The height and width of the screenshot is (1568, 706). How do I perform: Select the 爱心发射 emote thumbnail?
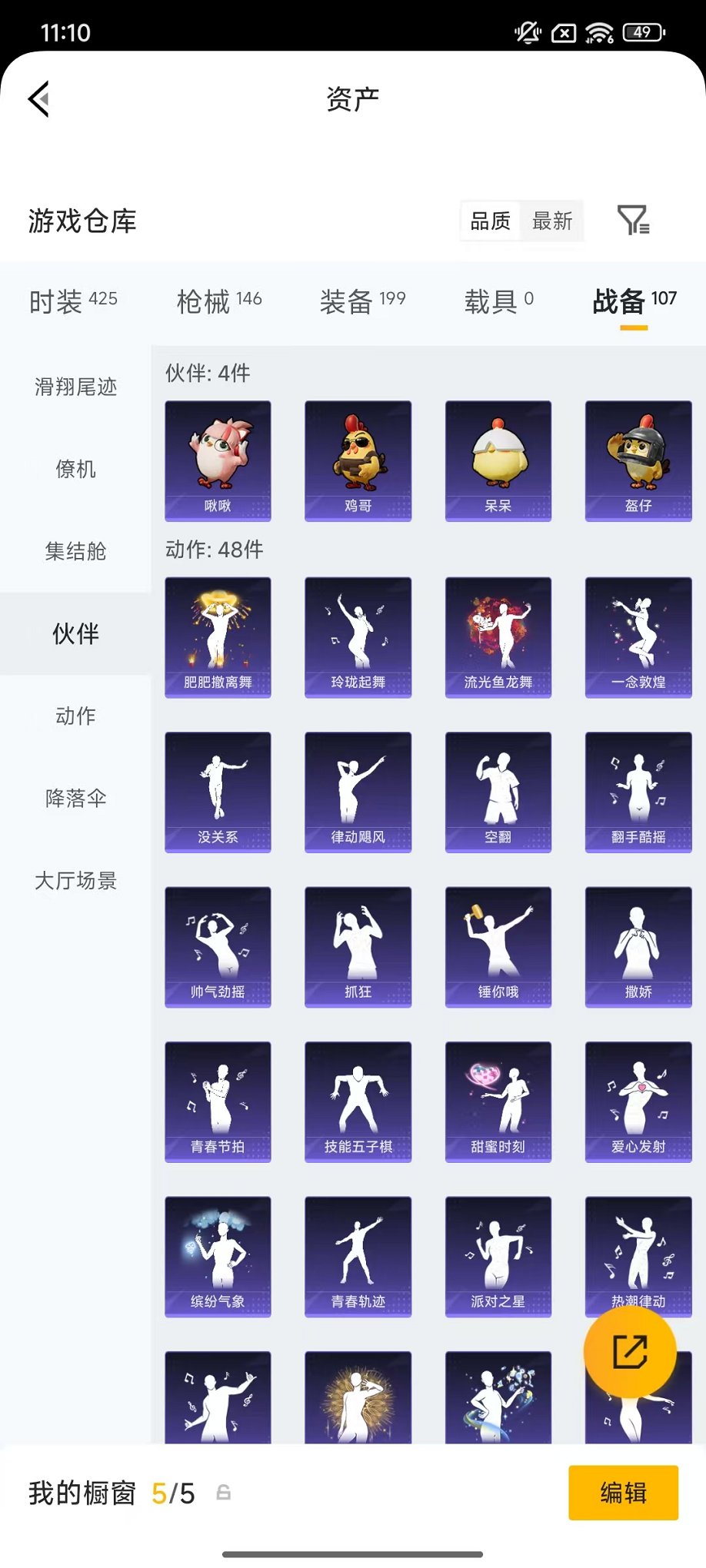638,1101
